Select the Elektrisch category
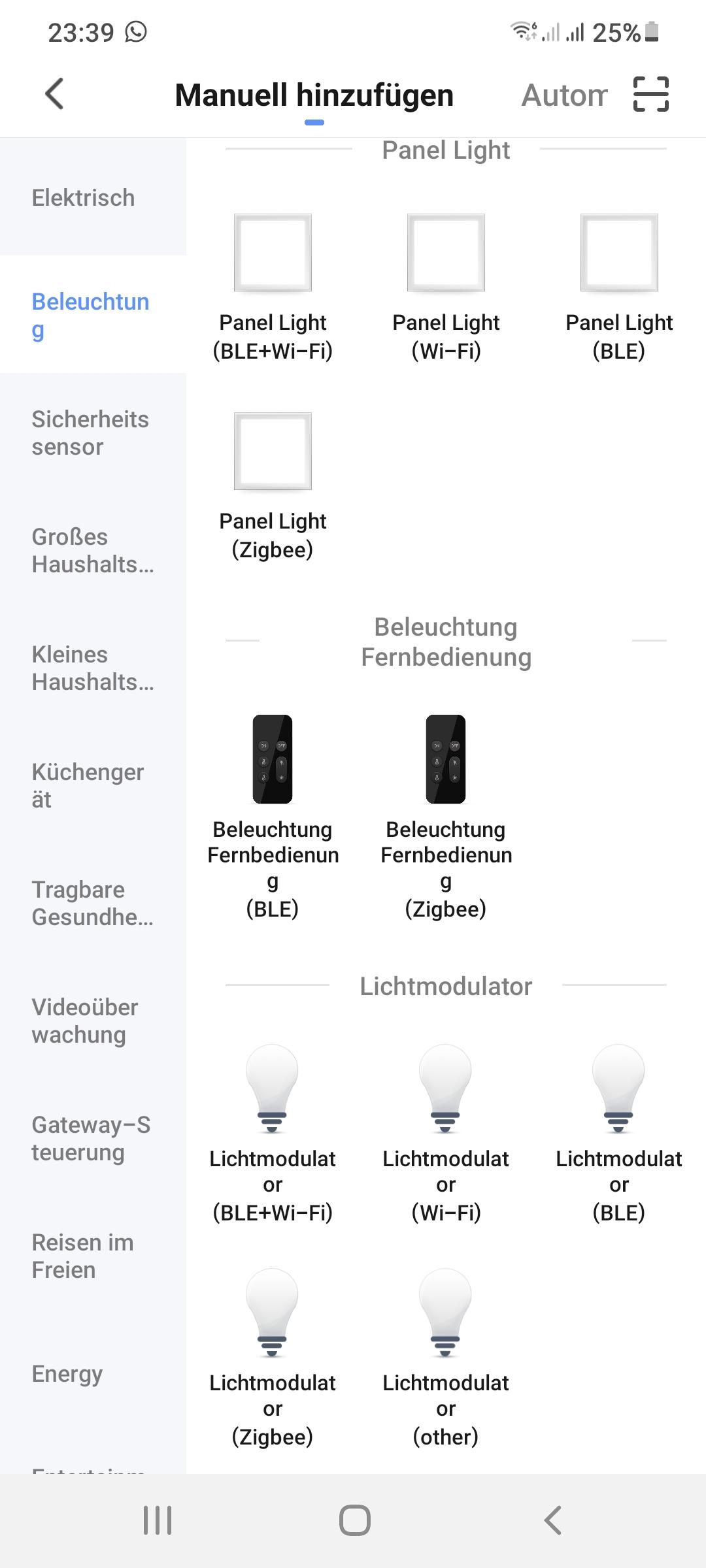 point(93,197)
